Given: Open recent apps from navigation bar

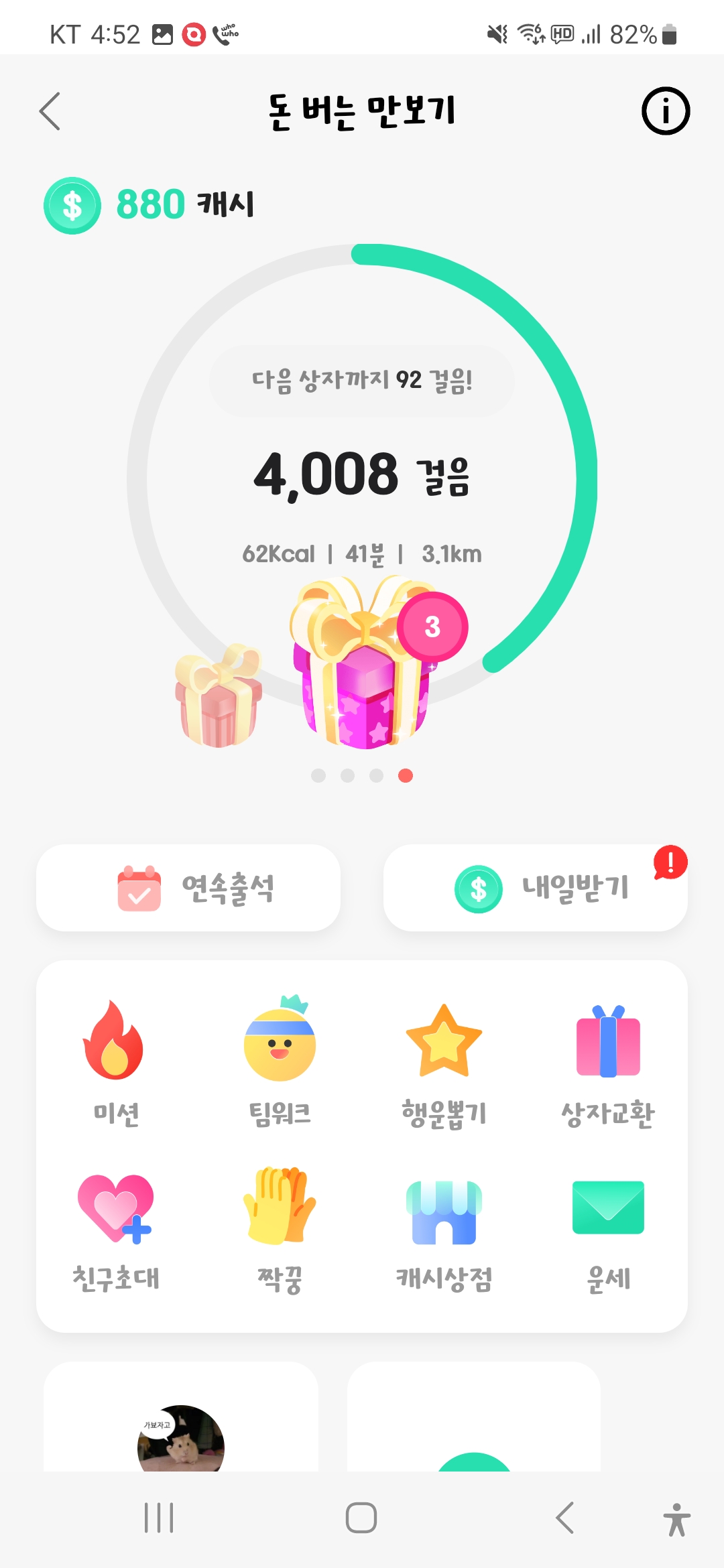Looking at the screenshot, I should 159,1518.
